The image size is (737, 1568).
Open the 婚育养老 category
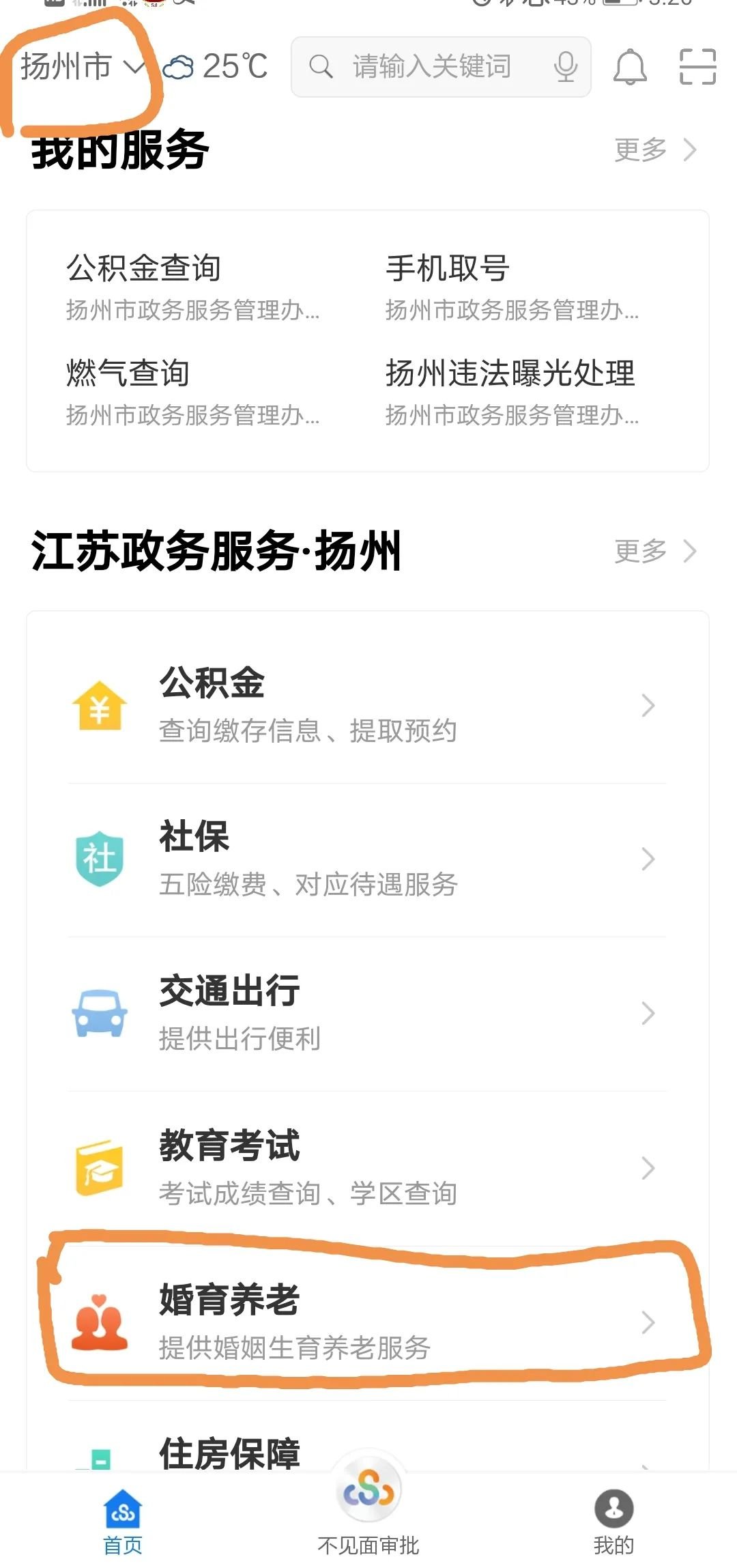367,1322
